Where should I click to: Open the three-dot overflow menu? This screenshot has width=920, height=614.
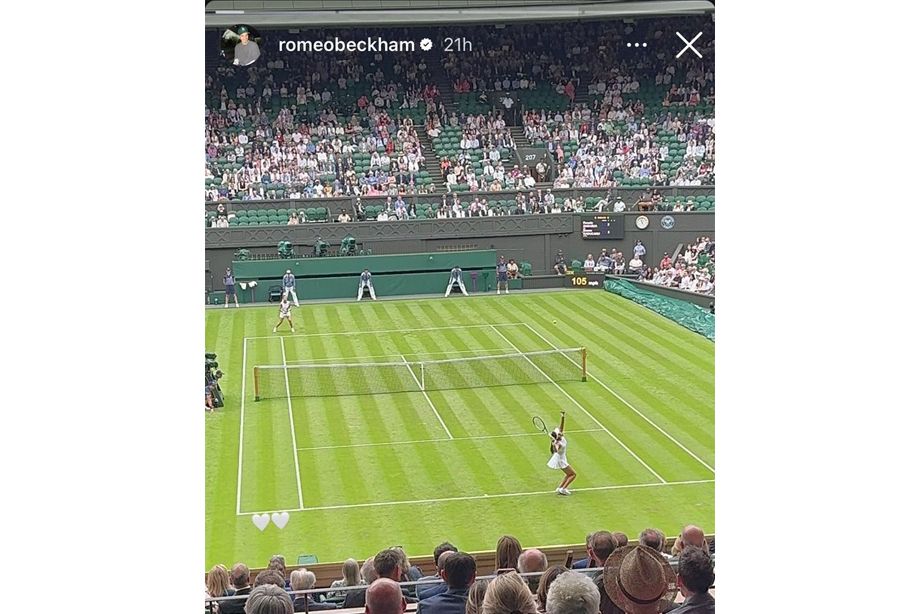[636, 45]
